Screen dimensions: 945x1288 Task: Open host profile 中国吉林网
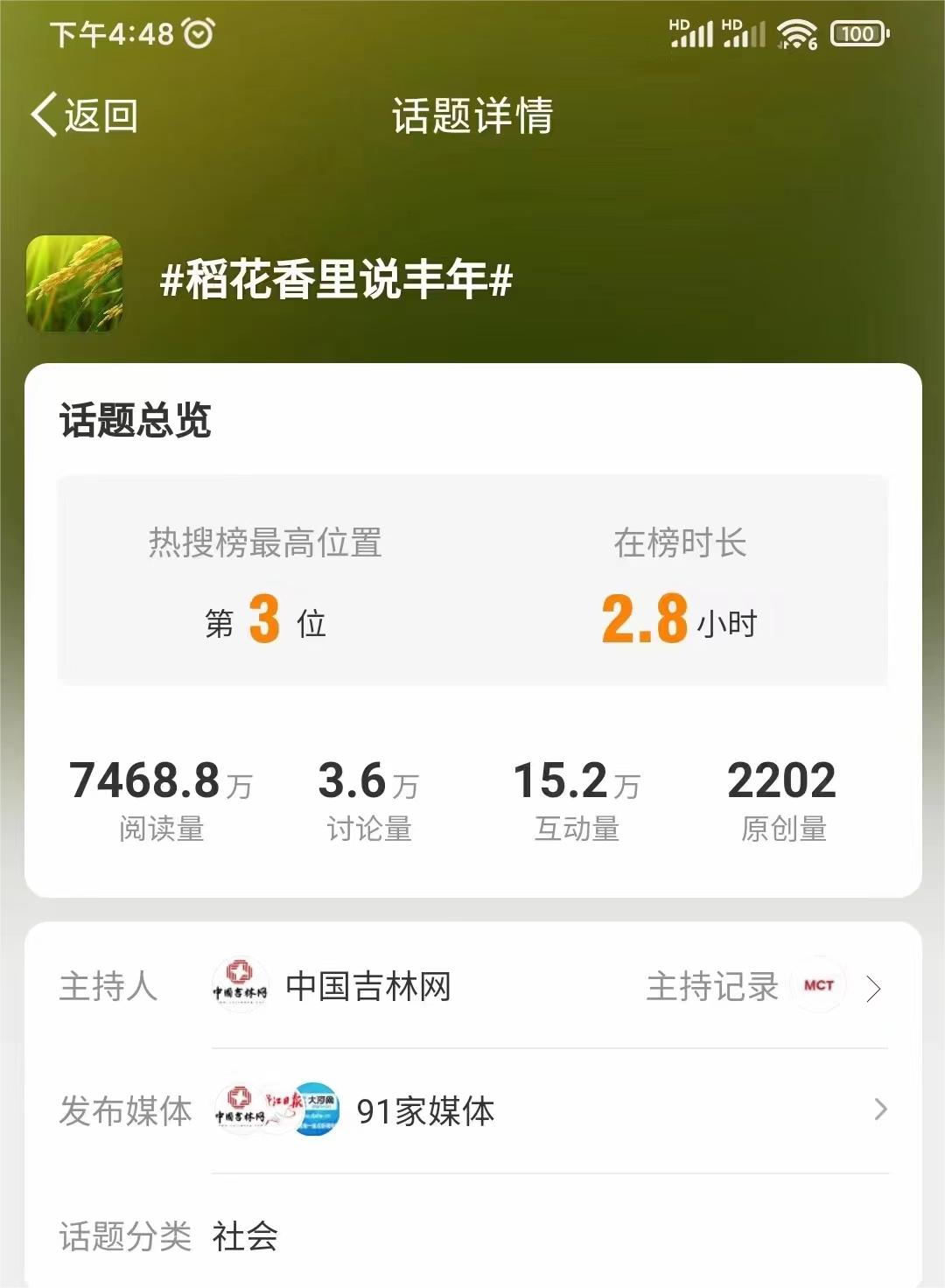(x=367, y=987)
